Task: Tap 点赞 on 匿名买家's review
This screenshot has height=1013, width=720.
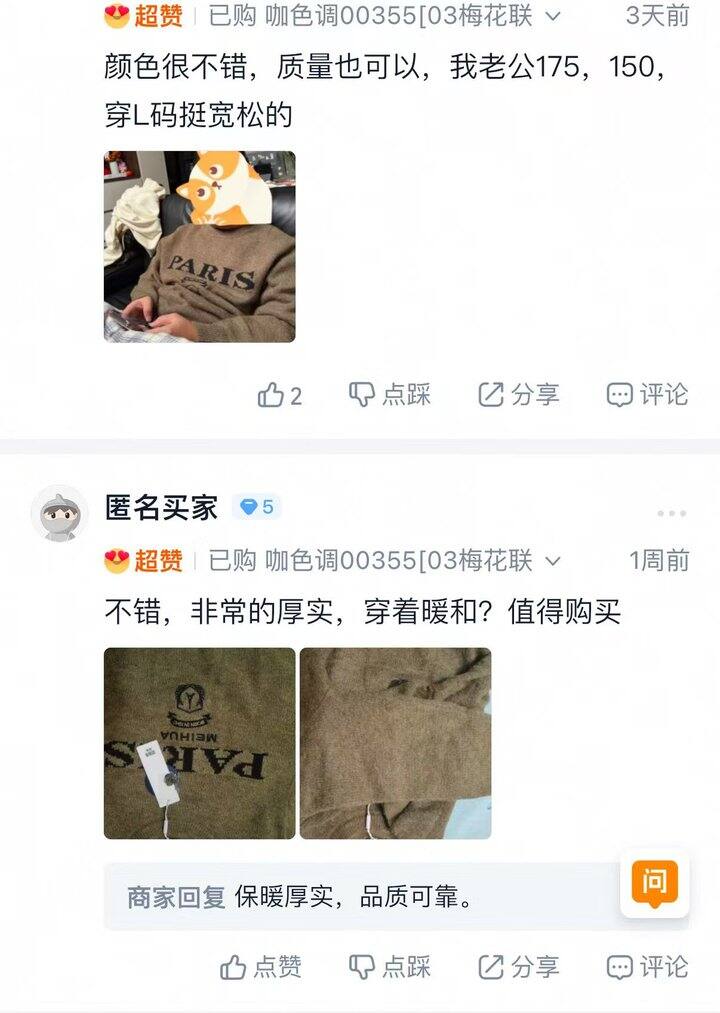Action: pyautogui.click(x=261, y=967)
